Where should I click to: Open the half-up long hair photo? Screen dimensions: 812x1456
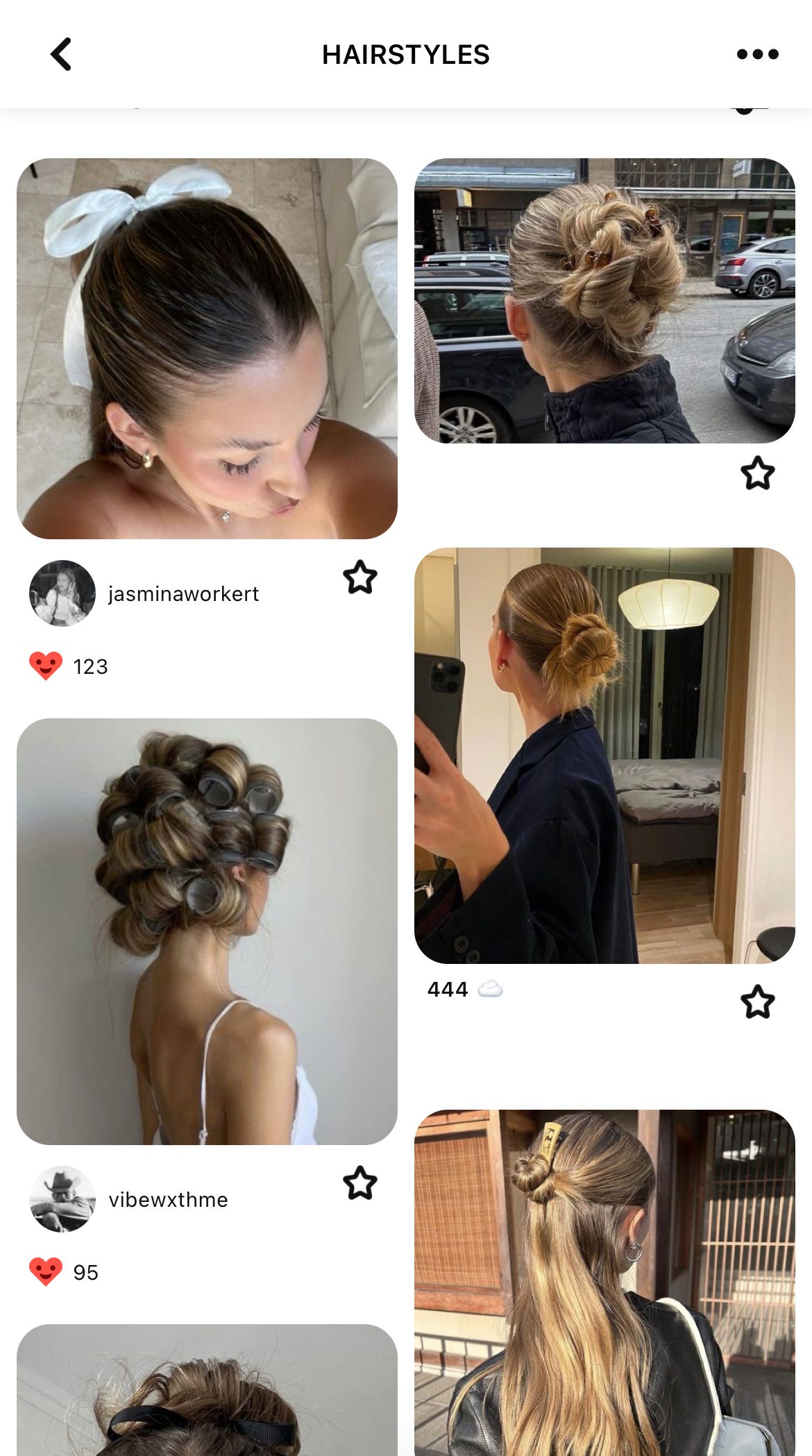point(604,1283)
